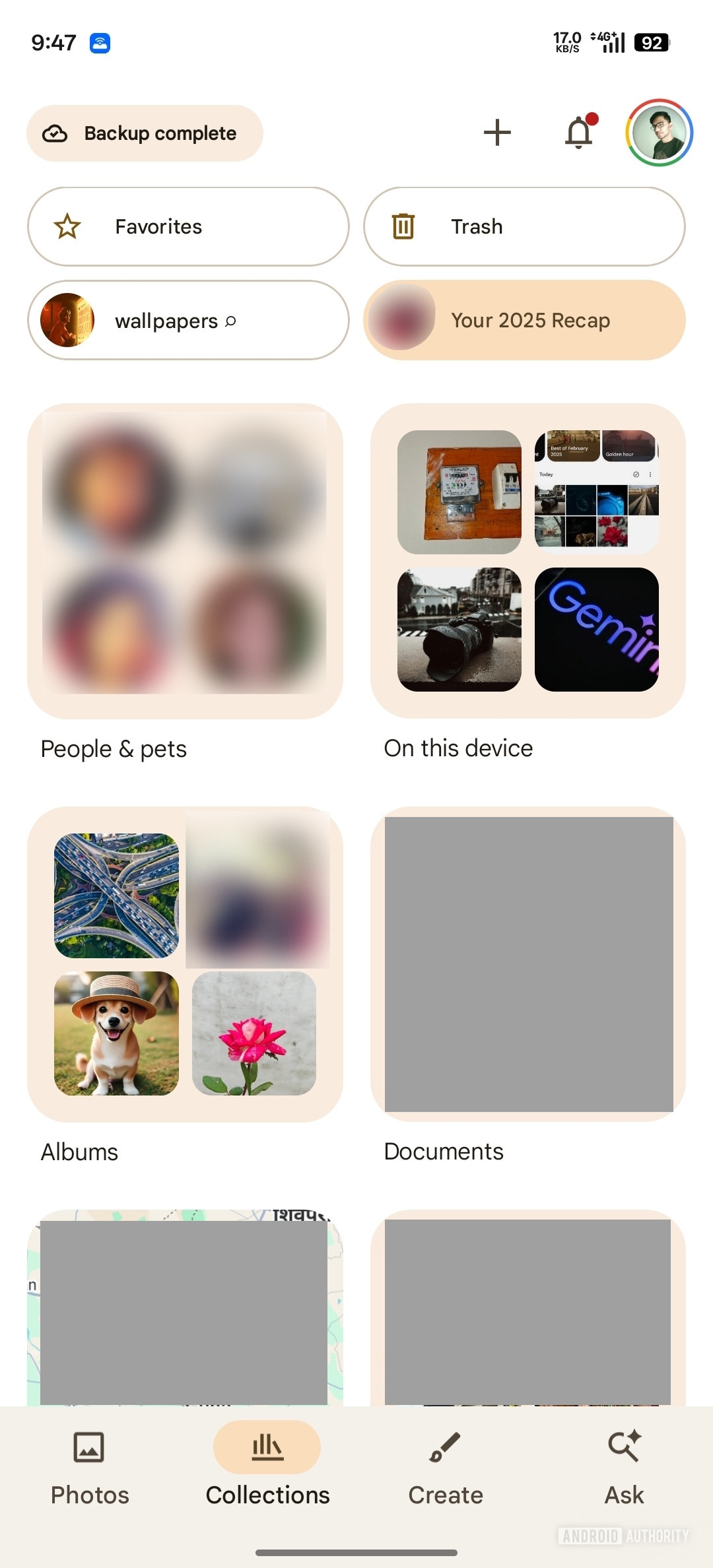Tap the search icon in the wallpapers chip

(x=232, y=321)
